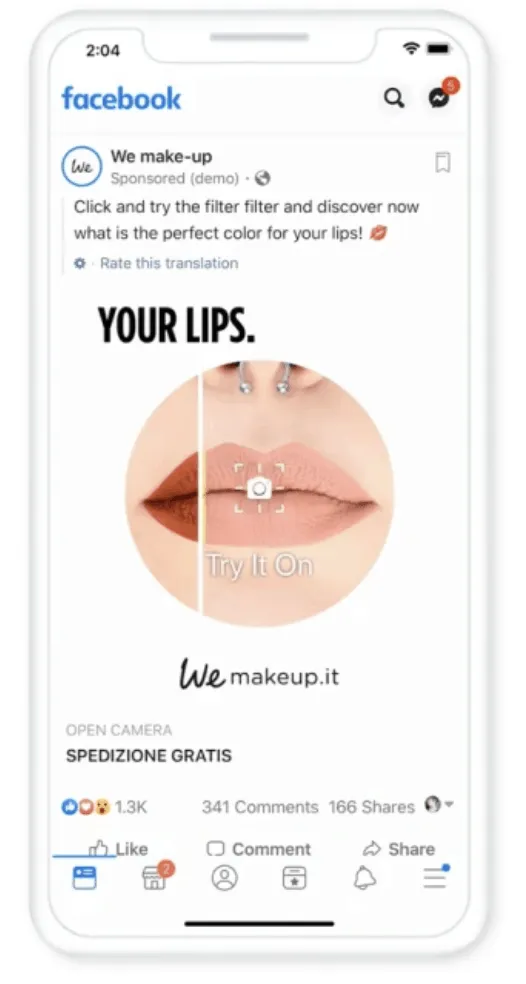Switch to the News Feed tab
The height and width of the screenshot is (984, 526).
tap(84, 878)
